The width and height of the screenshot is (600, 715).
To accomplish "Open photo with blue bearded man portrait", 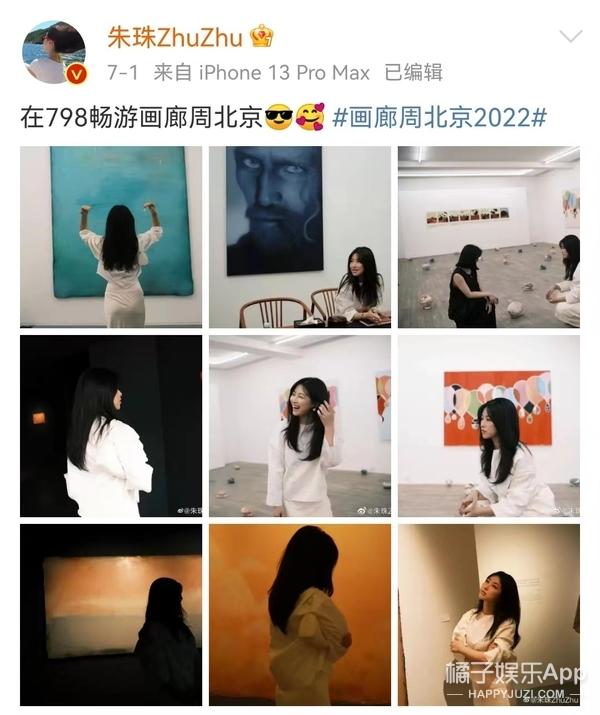I will pyautogui.click(x=299, y=236).
